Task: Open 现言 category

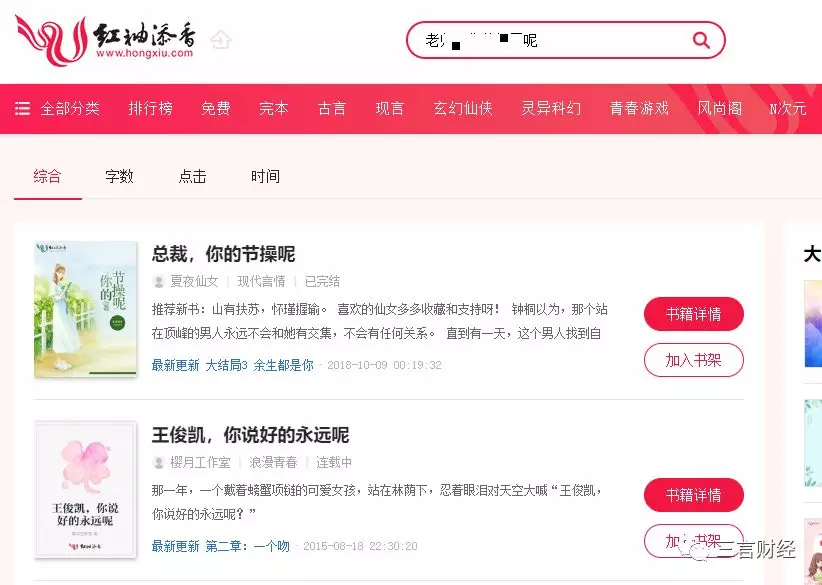Action: tap(390, 108)
